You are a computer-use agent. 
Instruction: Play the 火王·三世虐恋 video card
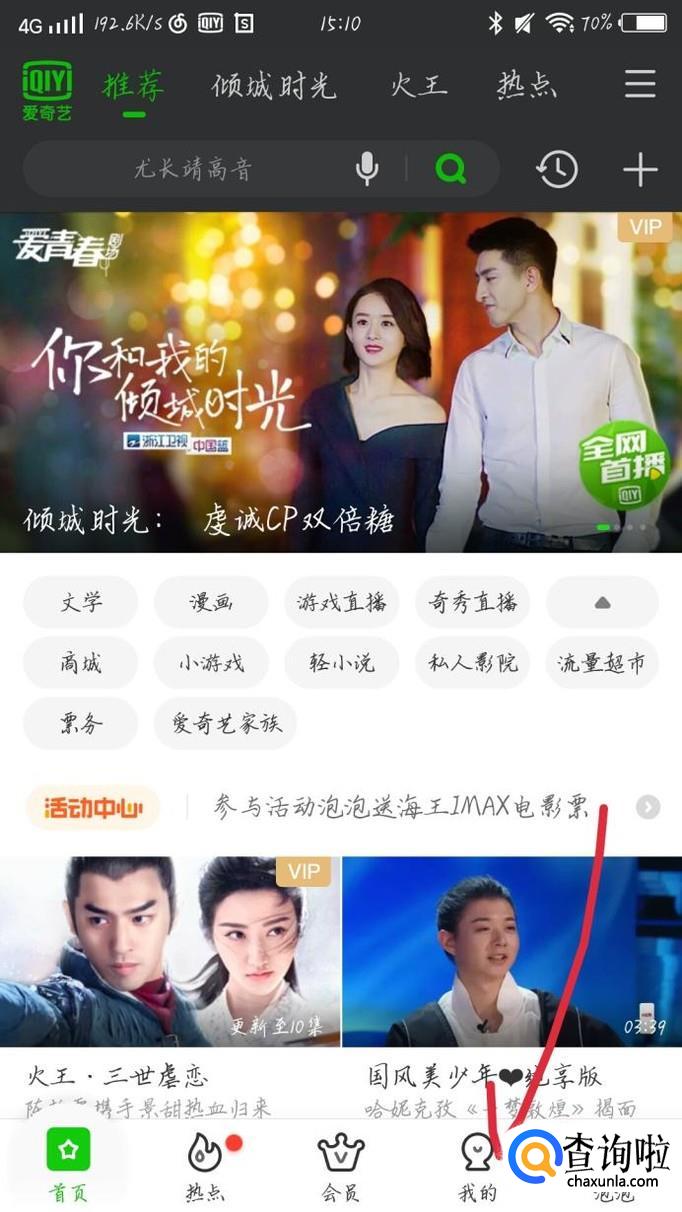[x=170, y=950]
